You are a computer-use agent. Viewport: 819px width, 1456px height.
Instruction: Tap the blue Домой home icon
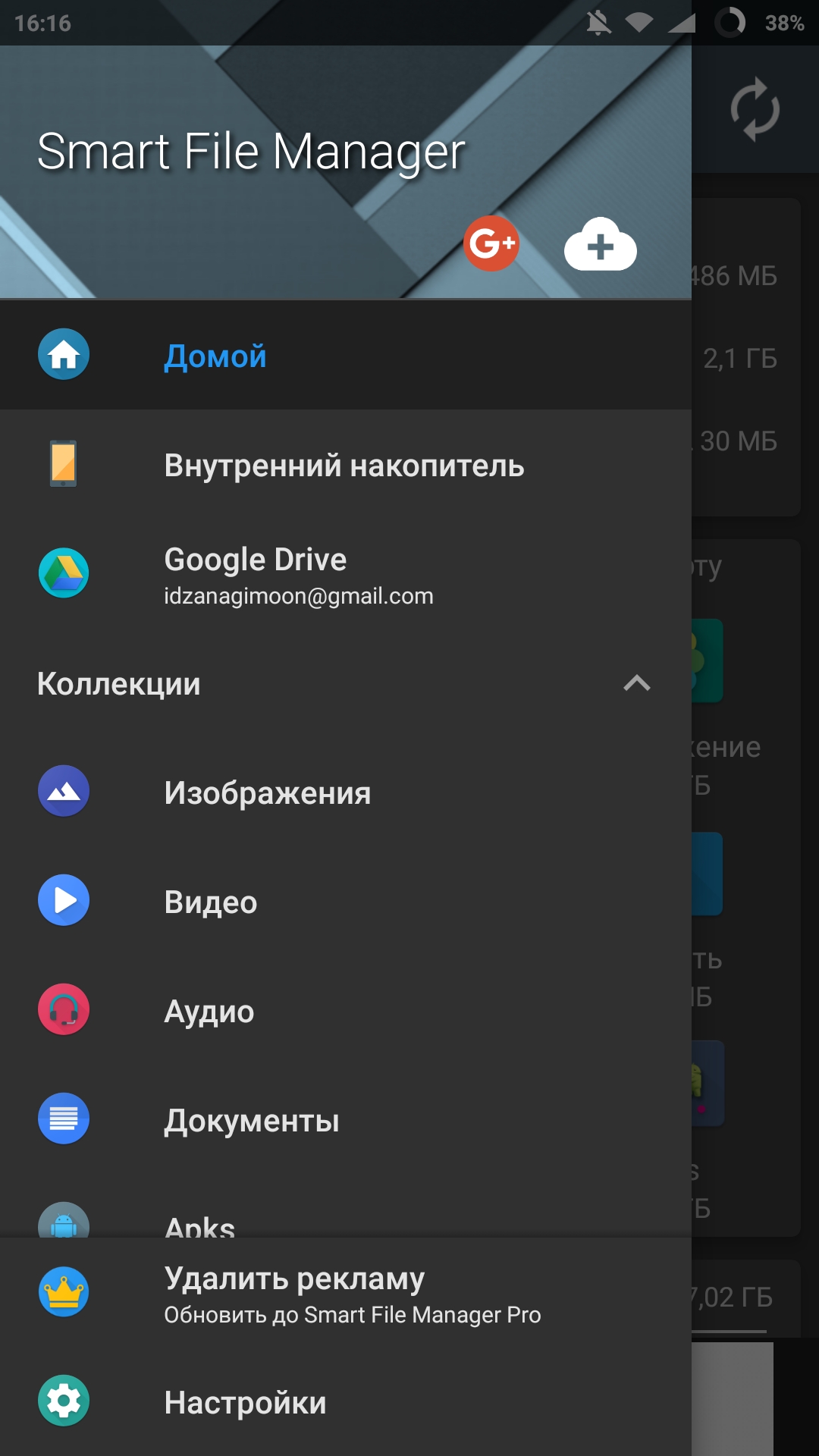tap(64, 355)
